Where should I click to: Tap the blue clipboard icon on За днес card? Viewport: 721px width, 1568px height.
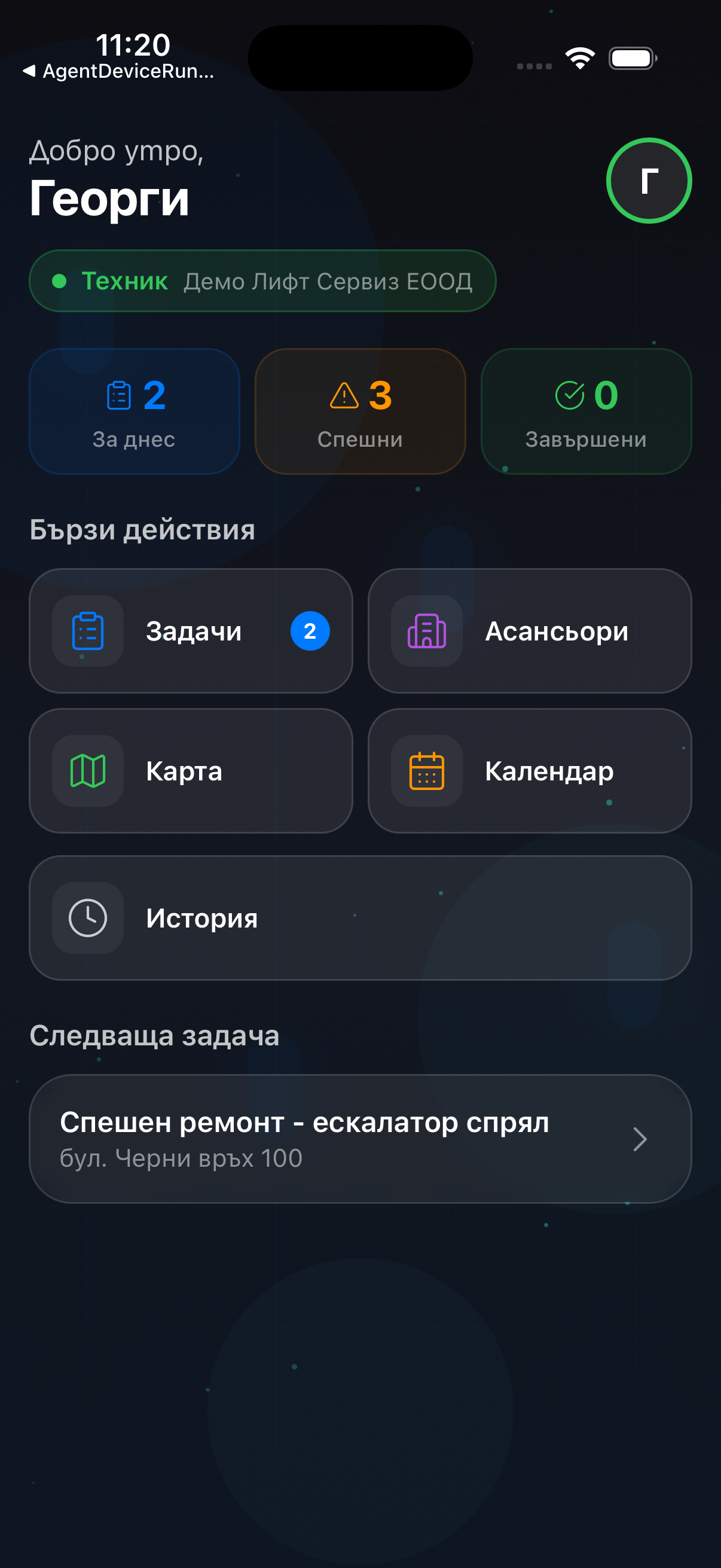119,396
